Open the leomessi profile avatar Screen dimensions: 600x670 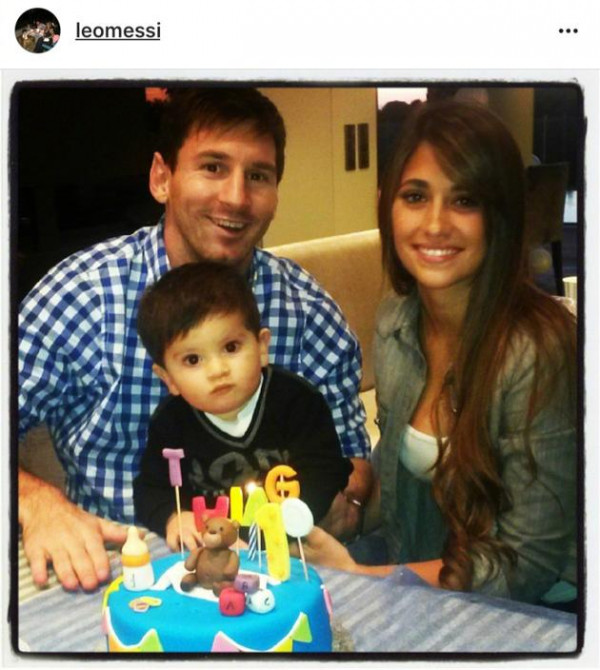tap(37, 30)
